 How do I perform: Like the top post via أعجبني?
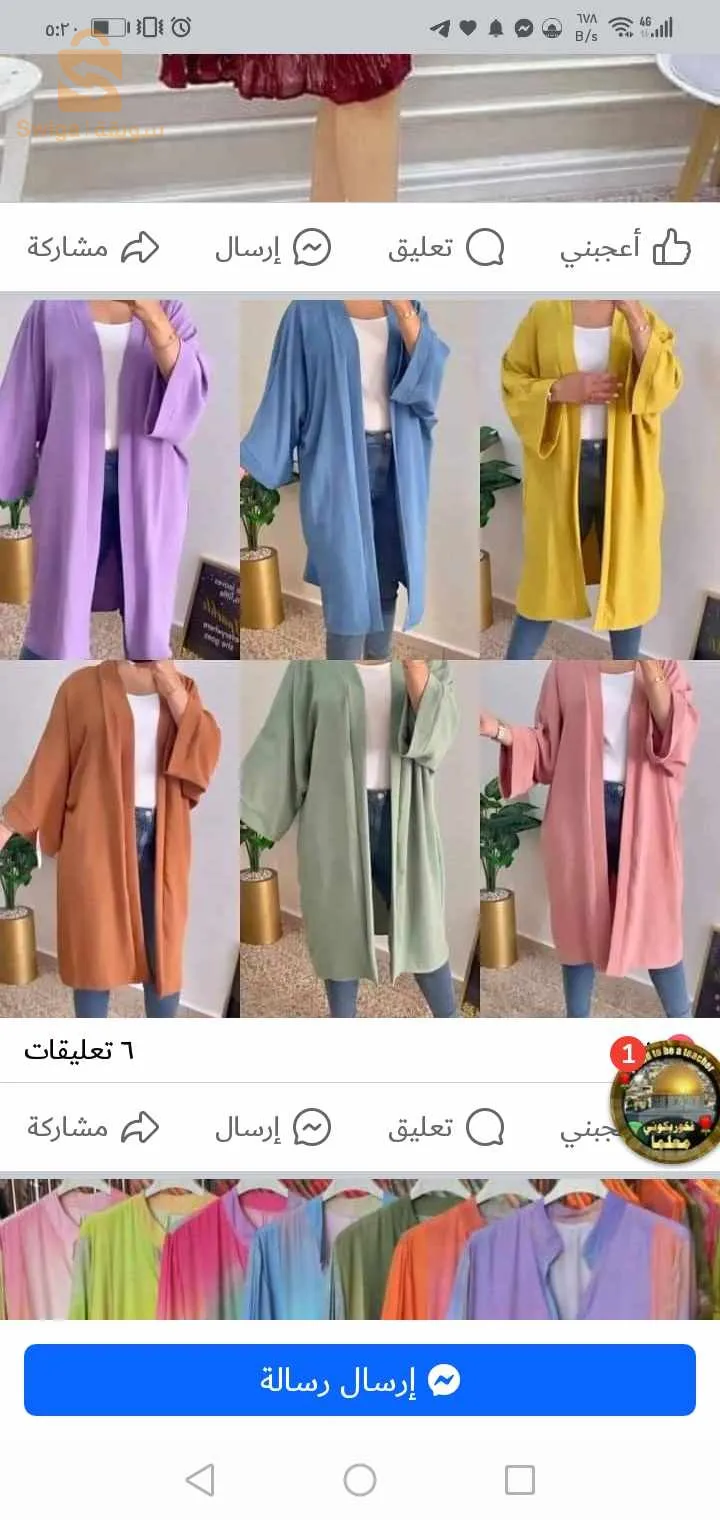[x=625, y=248]
